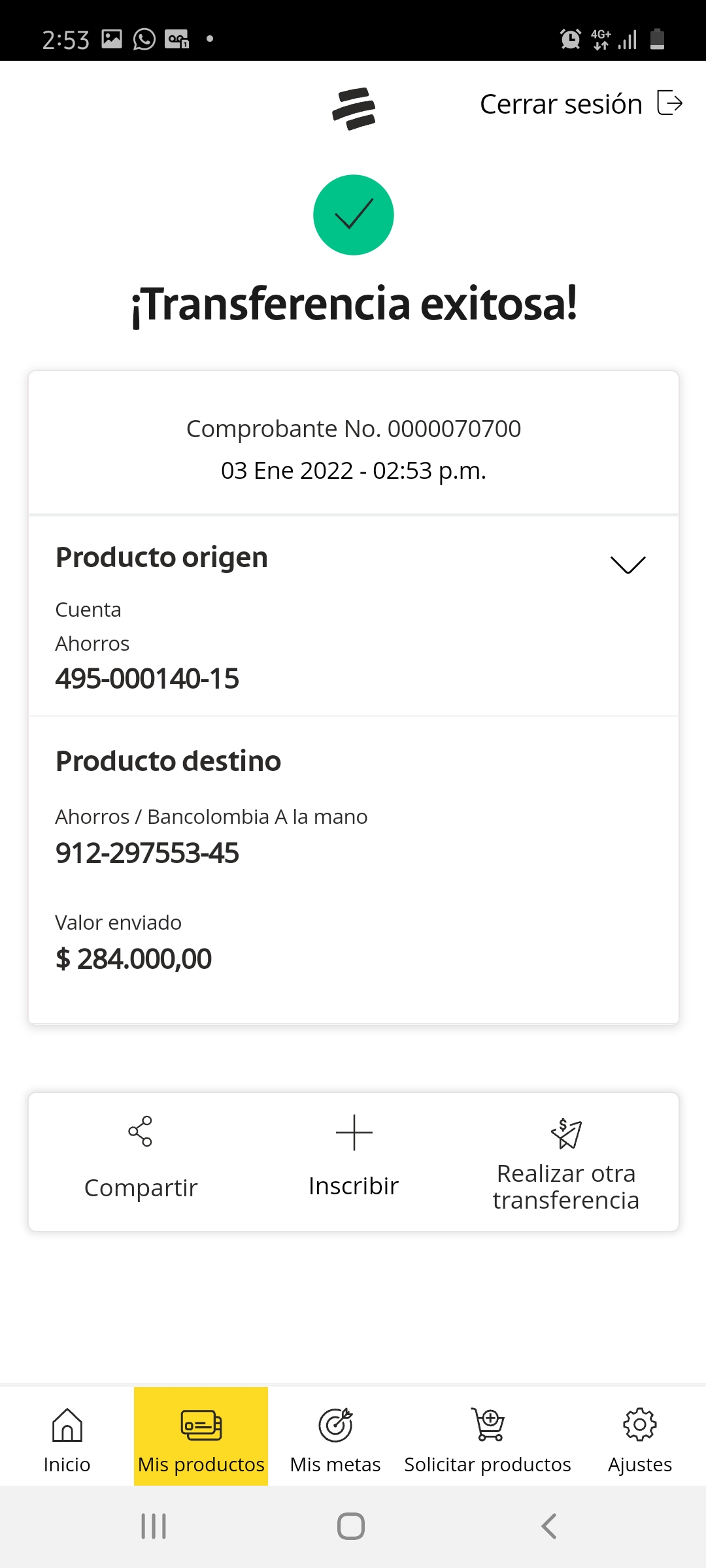
Task: Open the Mis productos tab
Action: pos(201,1437)
